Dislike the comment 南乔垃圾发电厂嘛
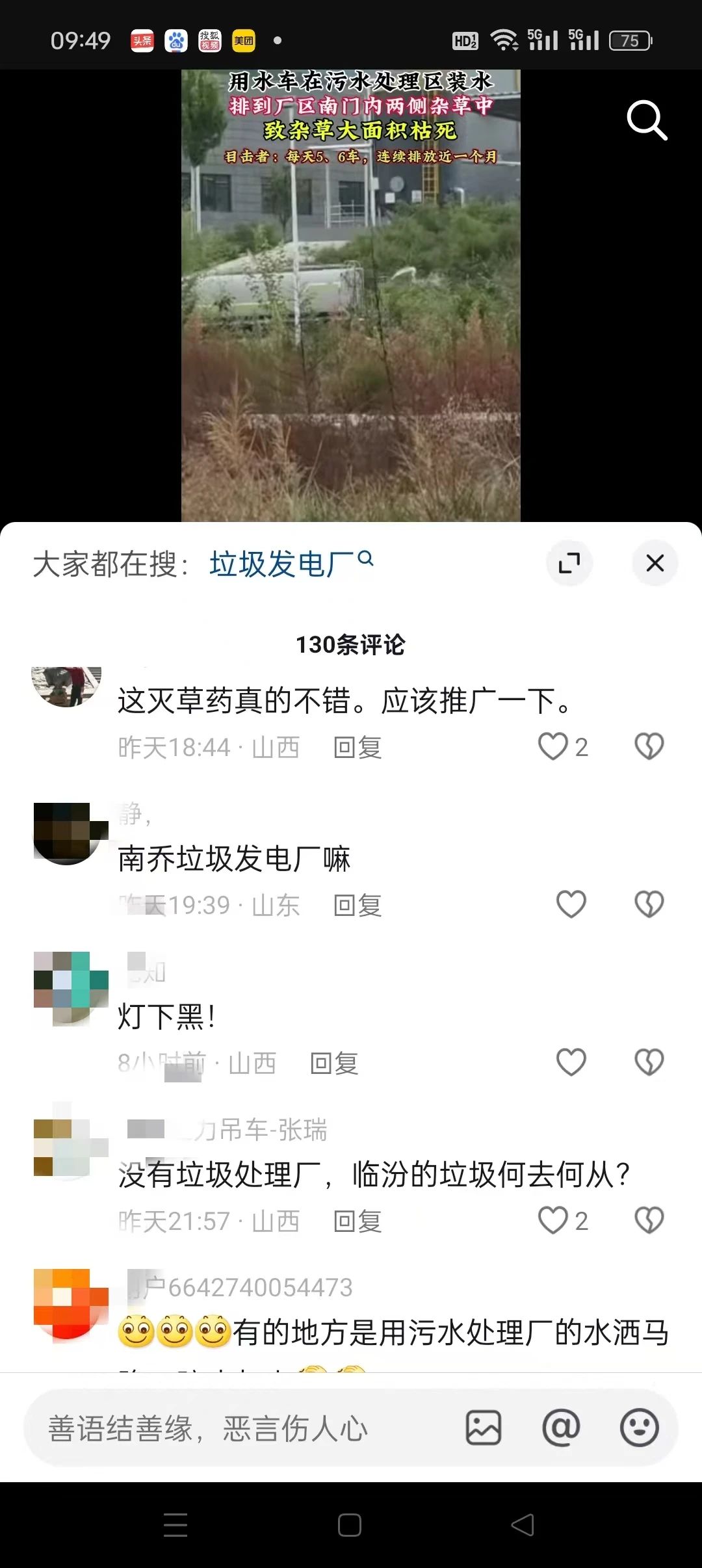This screenshot has width=702, height=1568. [x=649, y=904]
